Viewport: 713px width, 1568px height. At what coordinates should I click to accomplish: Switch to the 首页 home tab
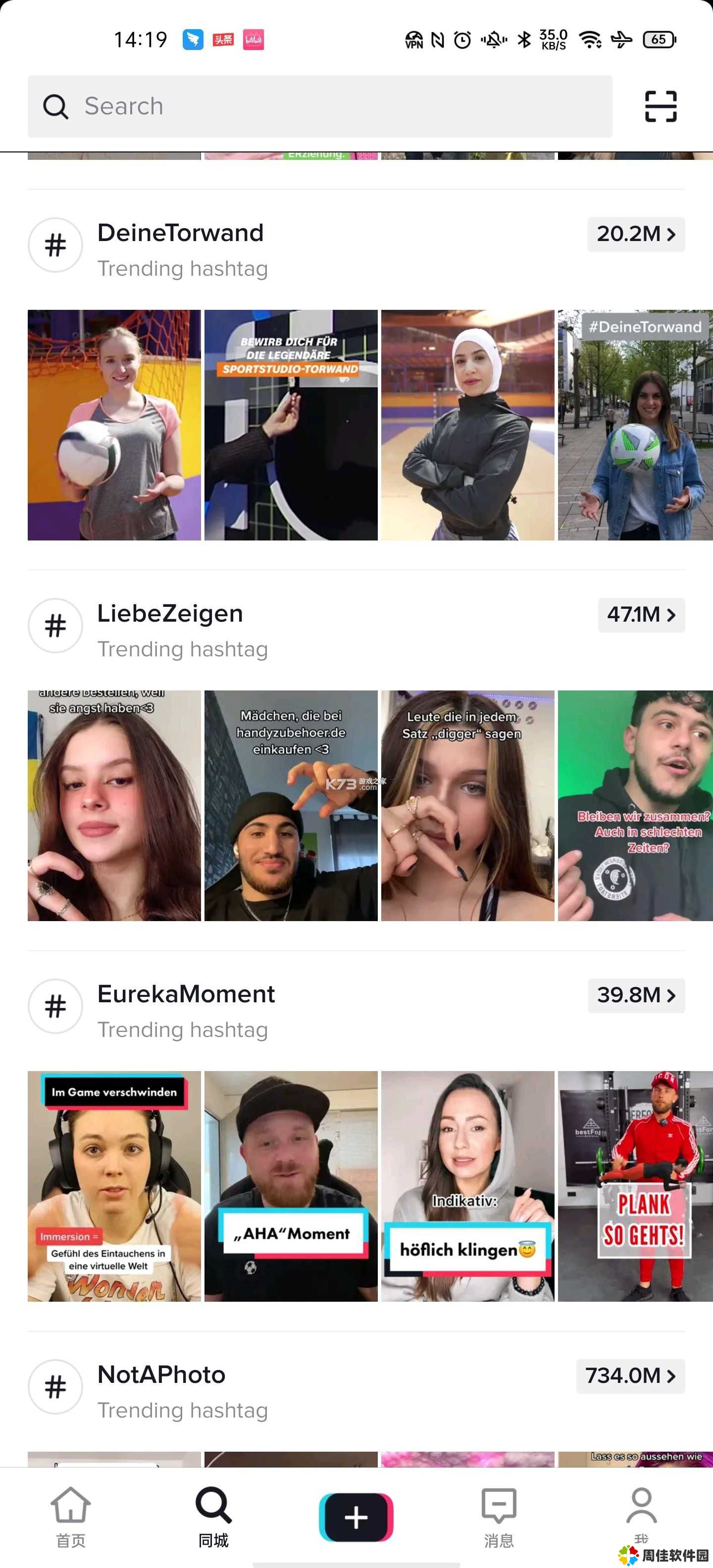pyautogui.click(x=71, y=1516)
